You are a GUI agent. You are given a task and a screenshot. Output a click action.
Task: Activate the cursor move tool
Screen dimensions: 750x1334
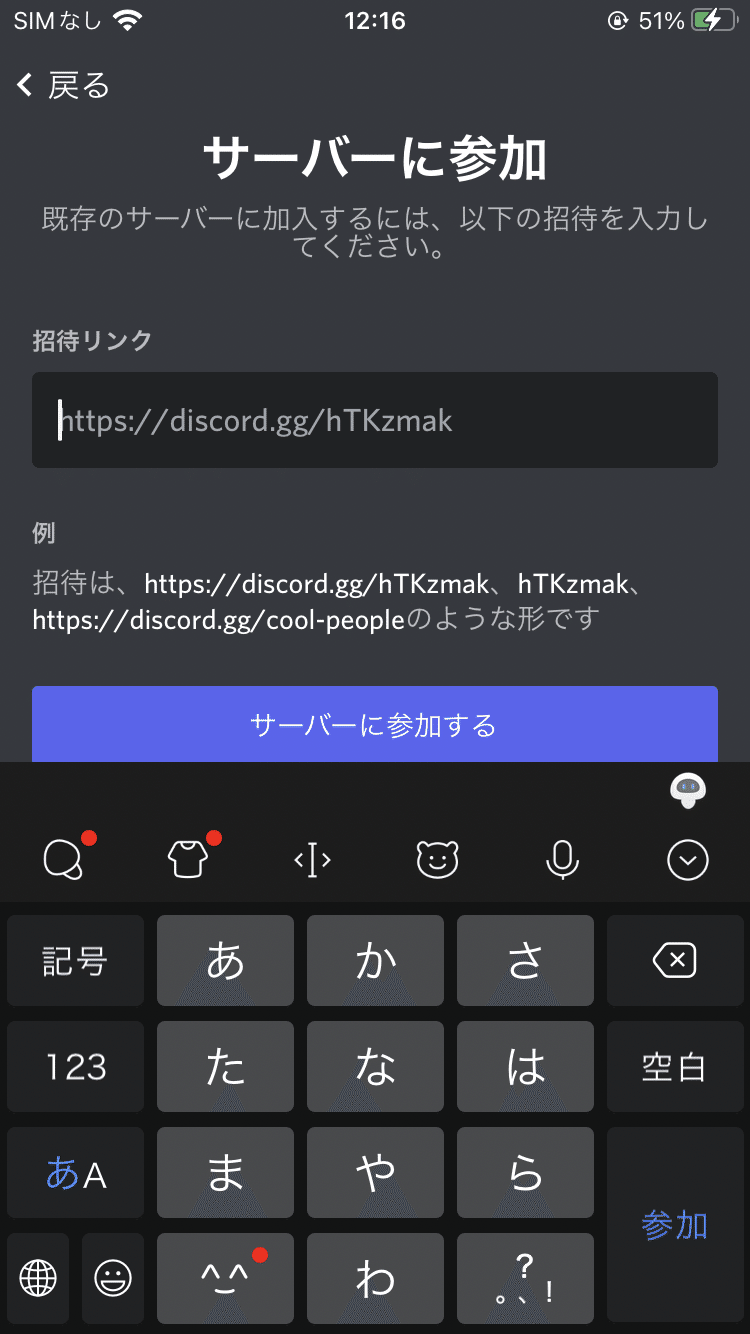click(x=312, y=859)
